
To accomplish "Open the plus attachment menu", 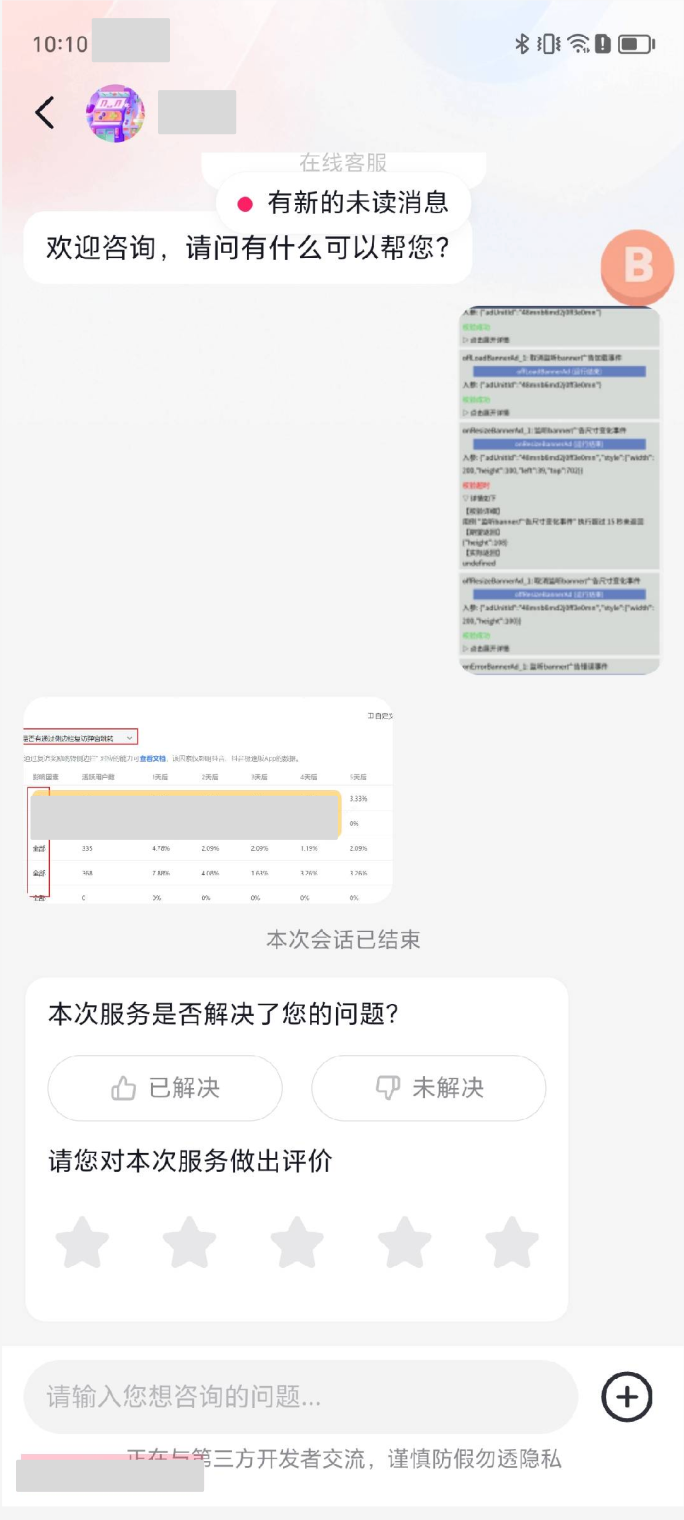I will [627, 1397].
